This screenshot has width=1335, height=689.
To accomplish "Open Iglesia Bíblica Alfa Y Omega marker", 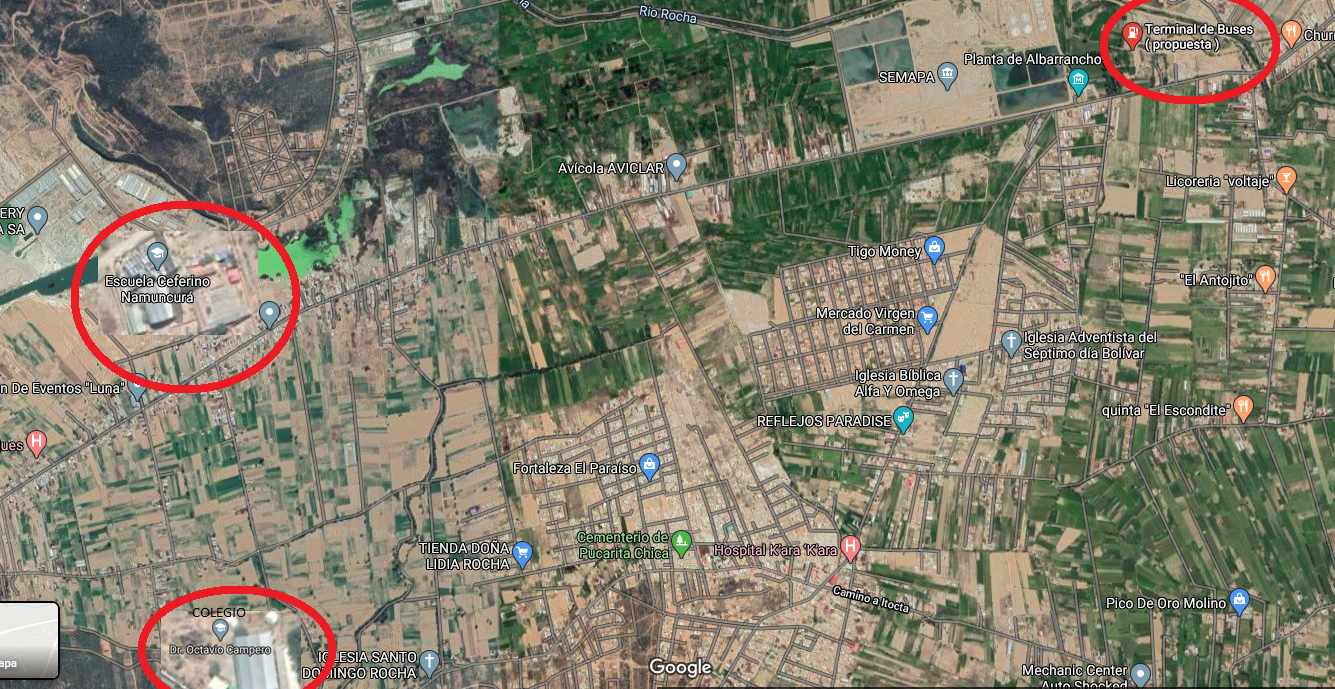I will pyautogui.click(x=954, y=381).
